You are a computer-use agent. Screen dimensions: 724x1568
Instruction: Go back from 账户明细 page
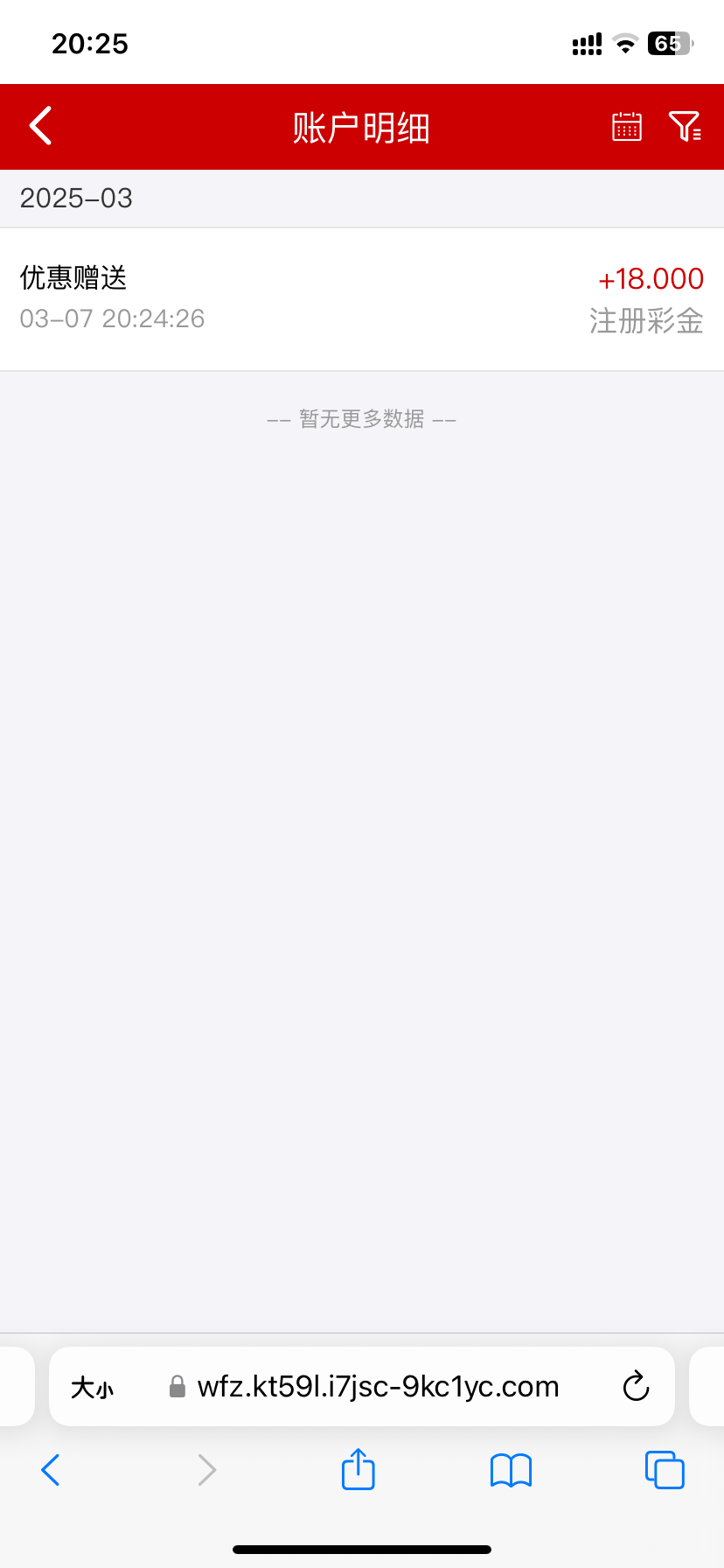click(x=41, y=126)
